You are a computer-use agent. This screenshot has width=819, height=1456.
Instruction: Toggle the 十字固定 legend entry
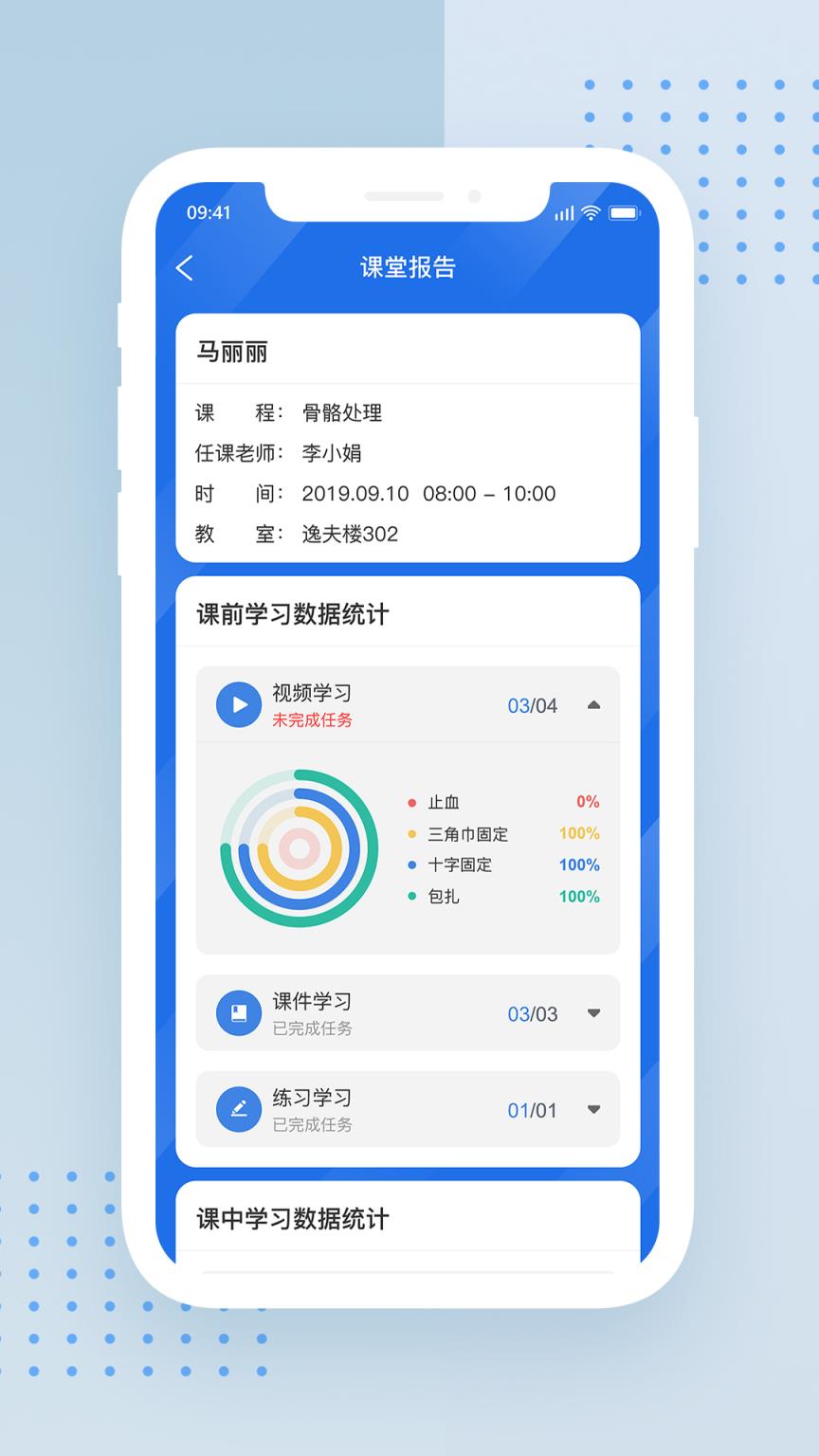(x=461, y=865)
